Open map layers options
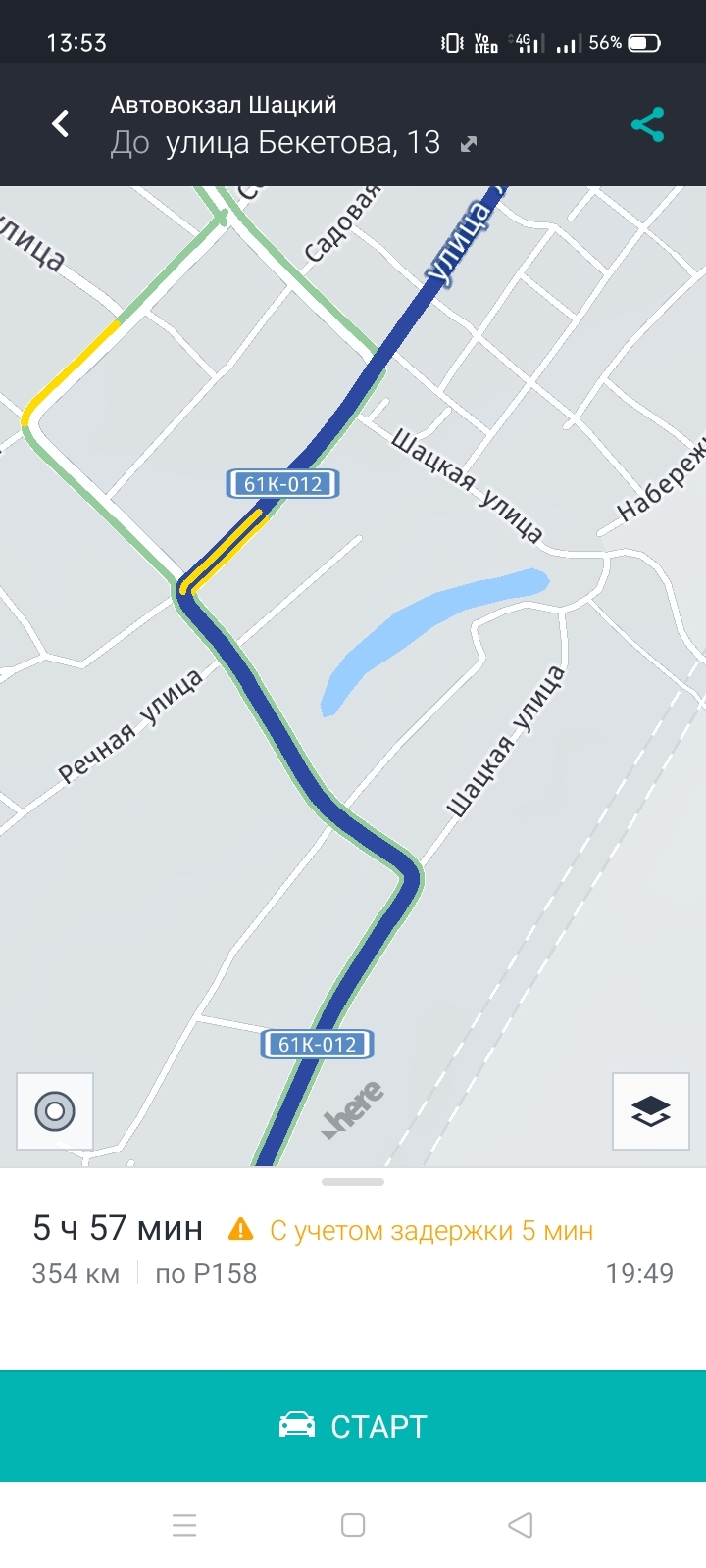Screen dimensions: 706x1568 [650, 1110]
